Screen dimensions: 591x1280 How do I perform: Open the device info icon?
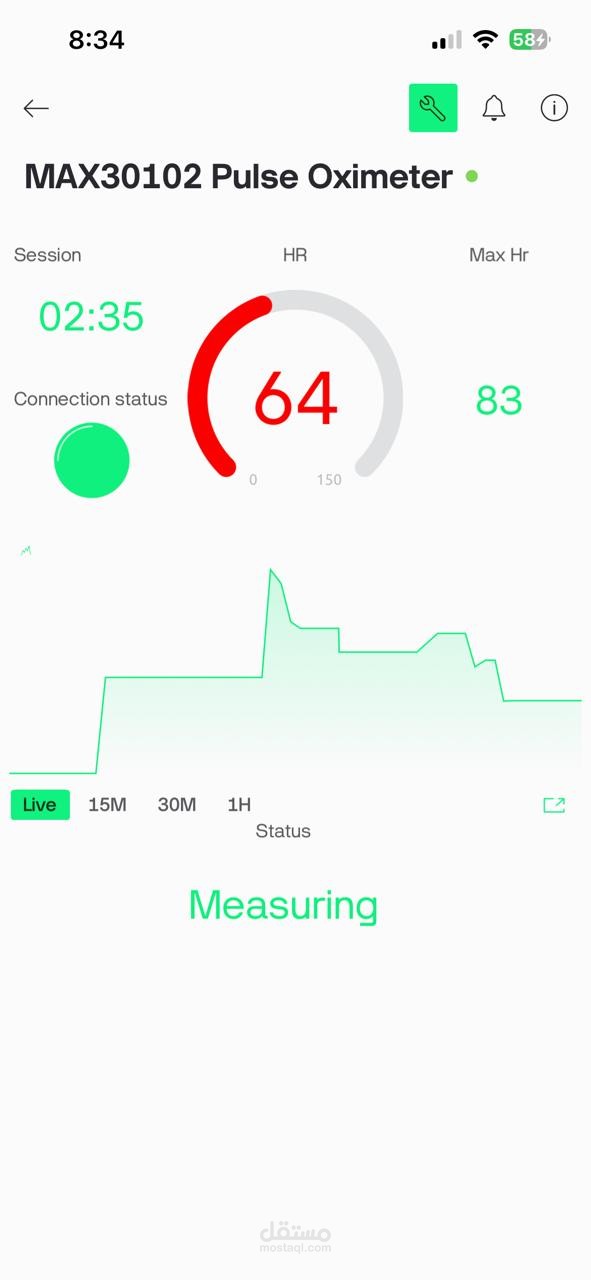pyautogui.click(x=554, y=108)
